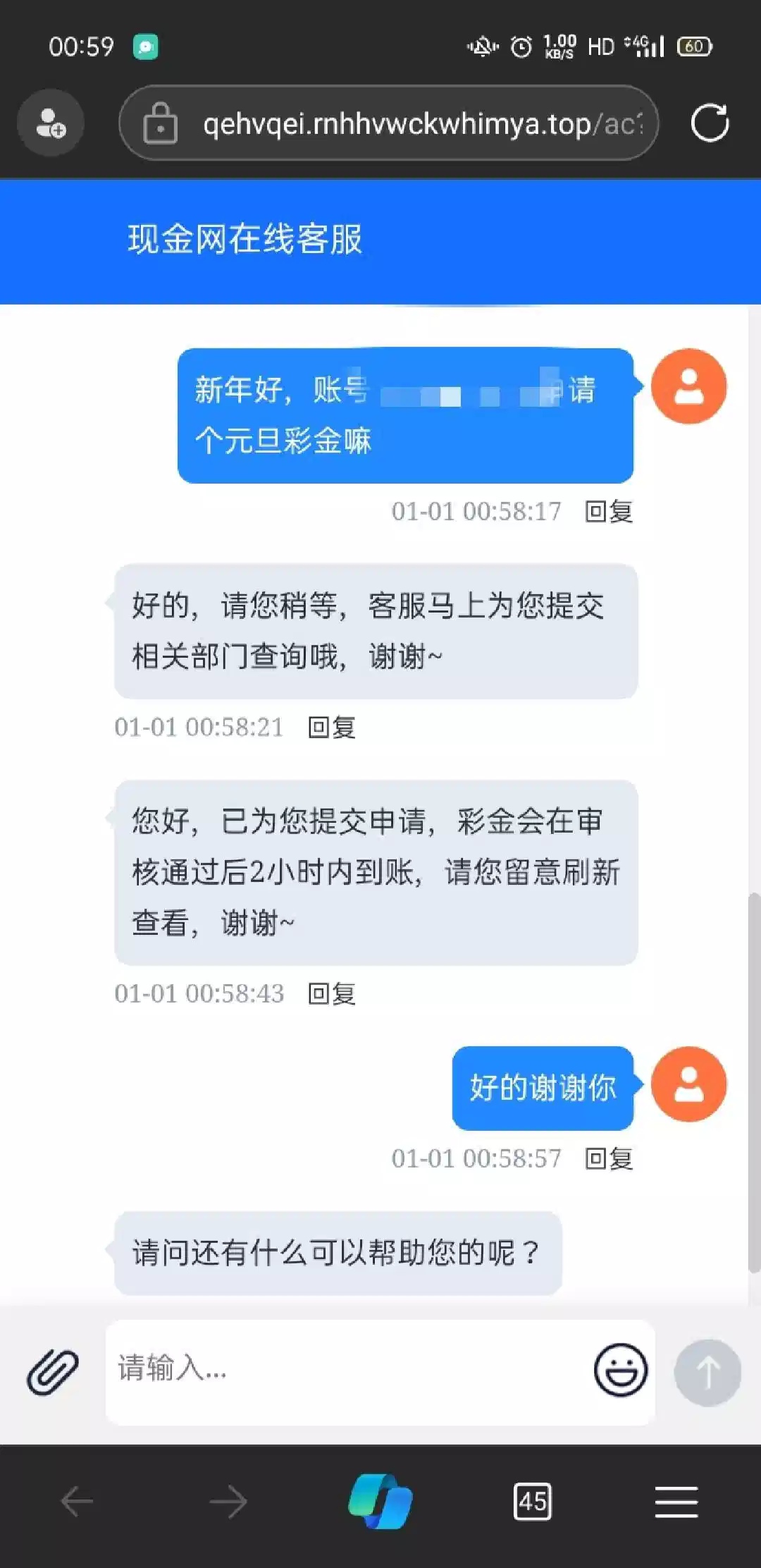The height and width of the screenshot is (1568, 761).
Task: Tap 回复 under the 00:58:17 message
Action: point(609,511)
